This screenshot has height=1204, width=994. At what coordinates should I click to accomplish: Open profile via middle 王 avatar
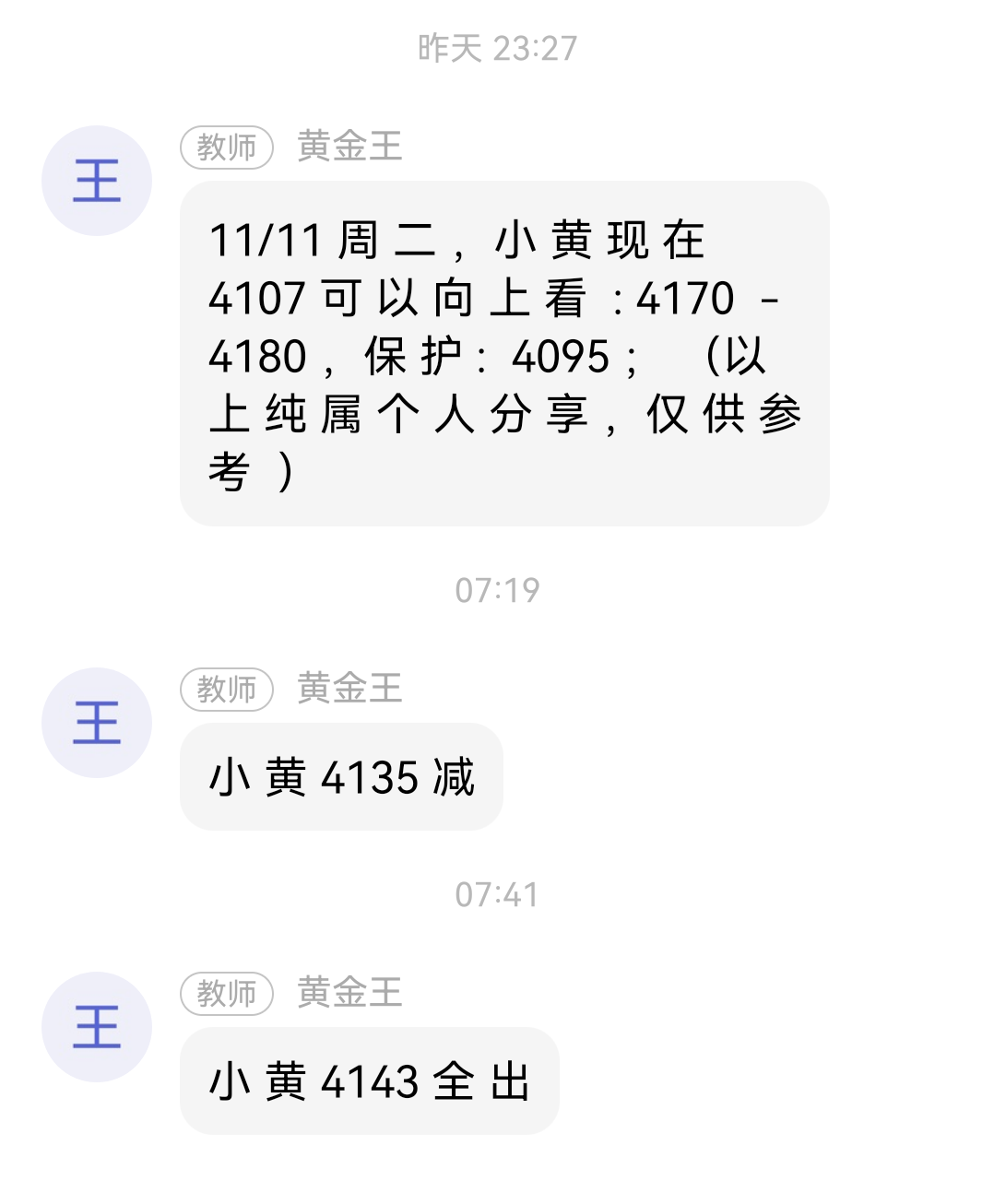pyautogui.click(x=96, y=723)
